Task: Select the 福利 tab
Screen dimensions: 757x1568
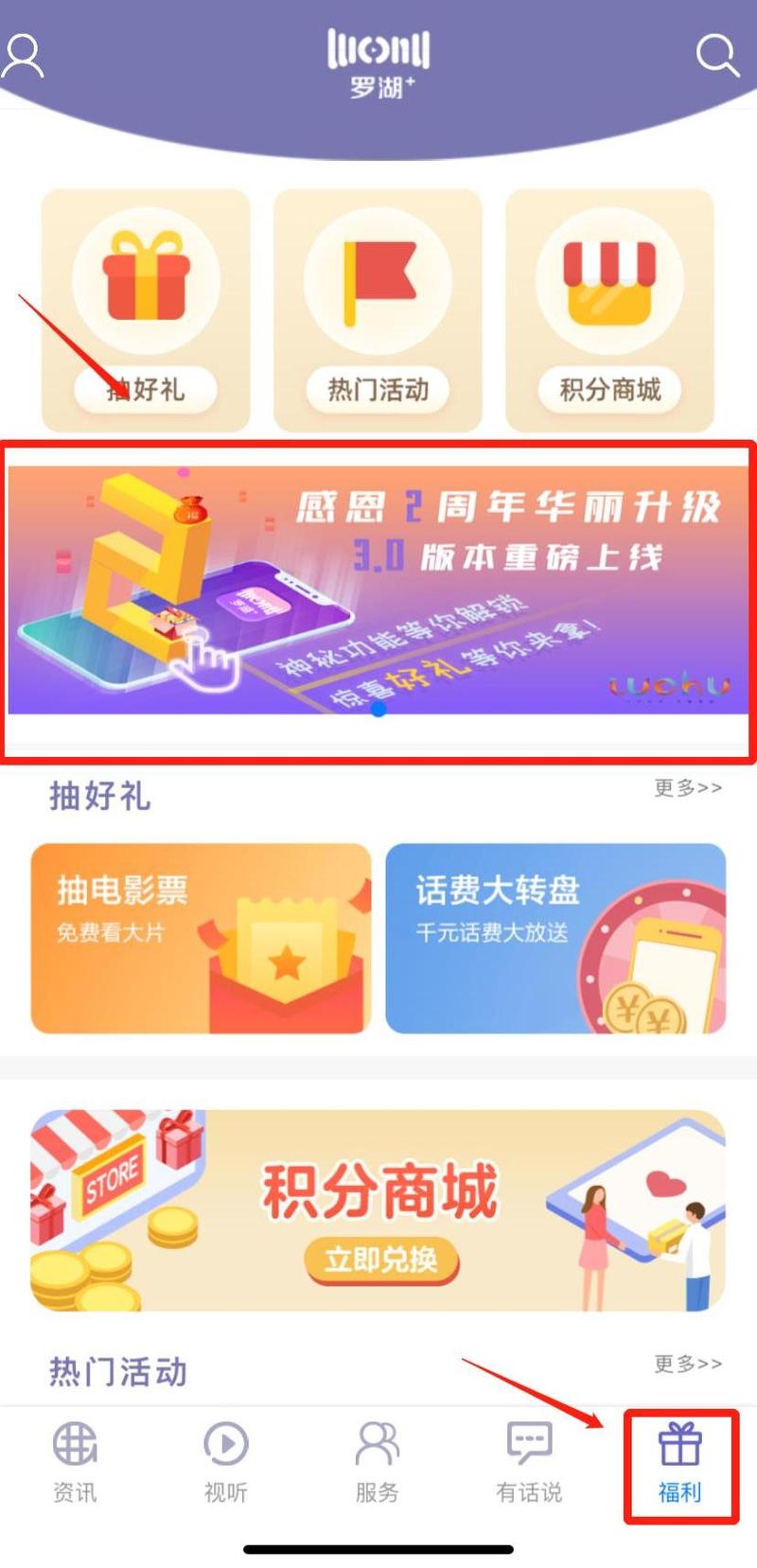Action: tap(680, 1464)
